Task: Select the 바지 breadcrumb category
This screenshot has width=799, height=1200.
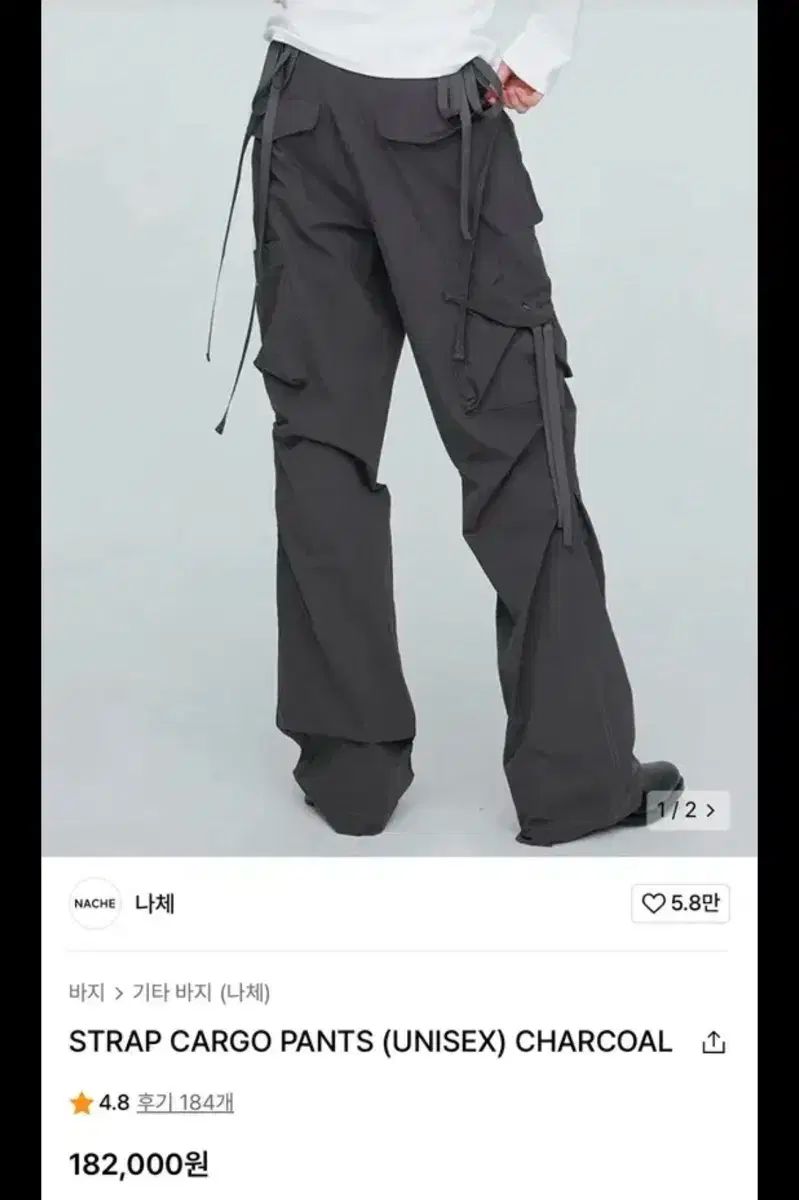Action: pos(85,991)
